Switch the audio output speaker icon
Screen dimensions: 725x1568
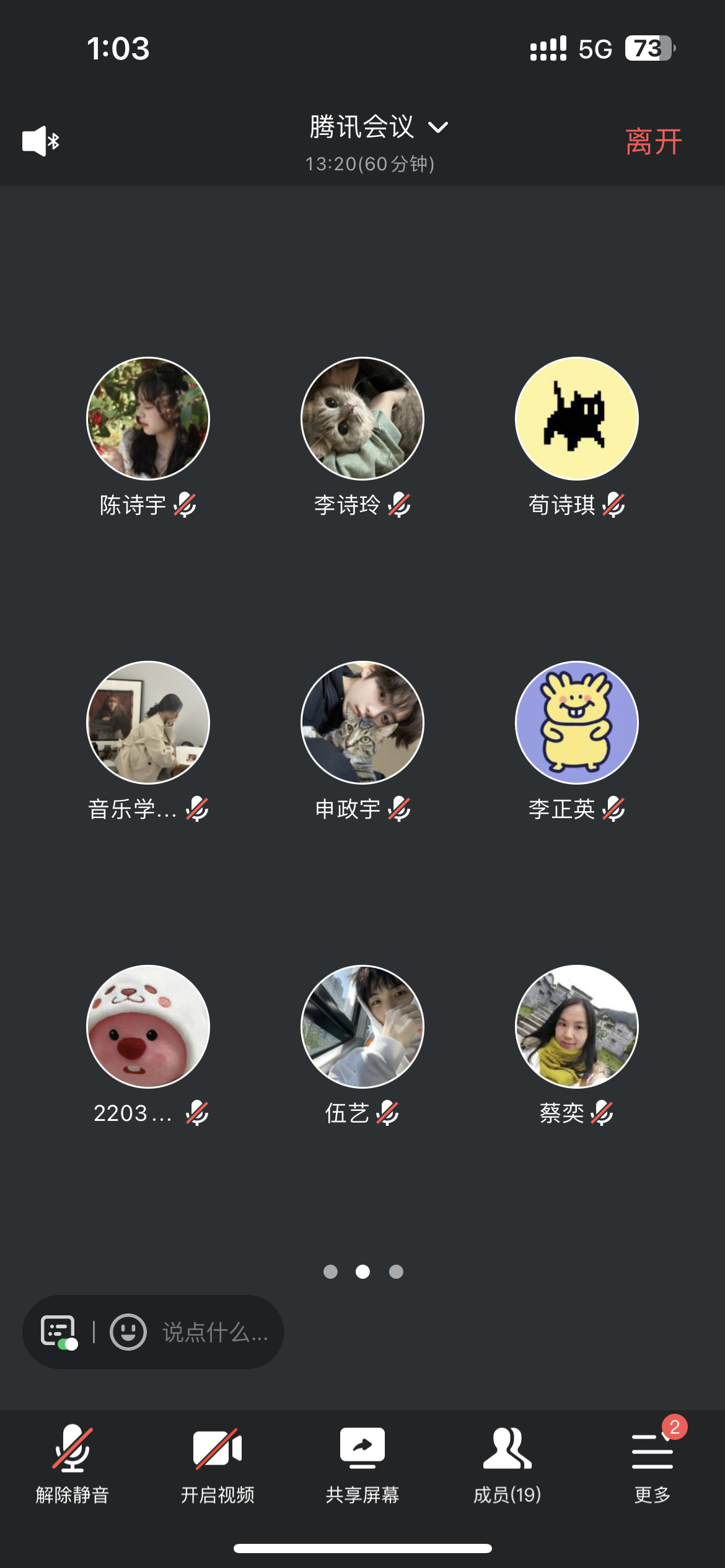[40, 141]
